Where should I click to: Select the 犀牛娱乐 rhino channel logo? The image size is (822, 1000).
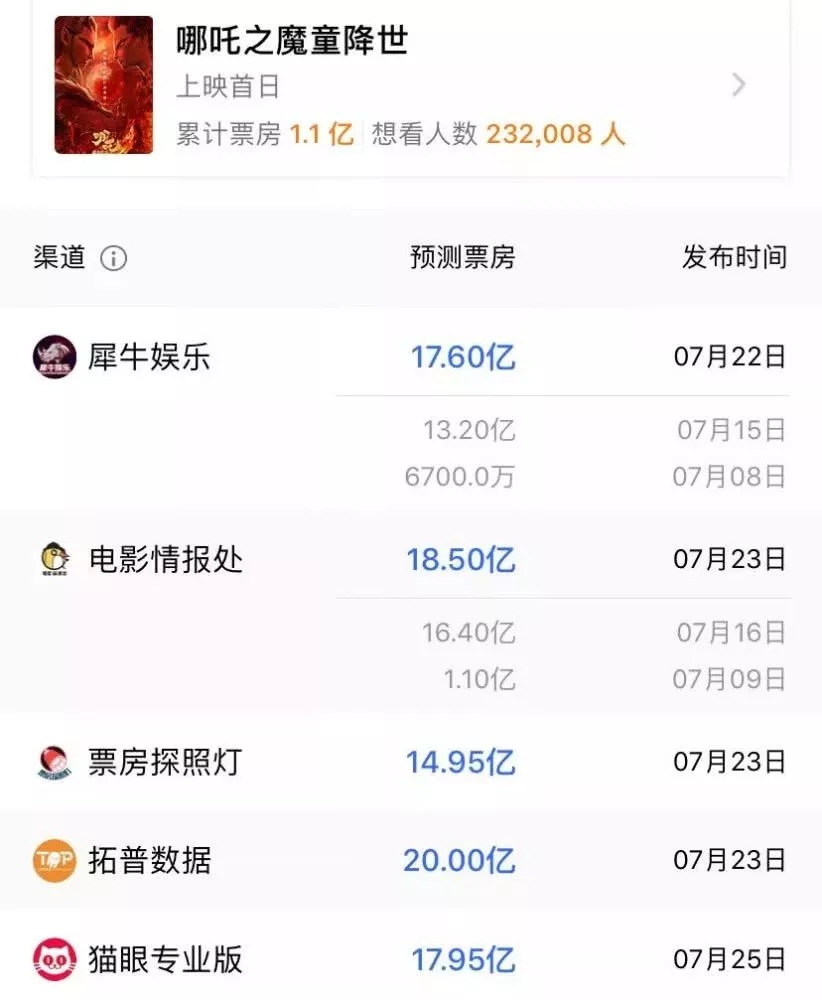54,357
